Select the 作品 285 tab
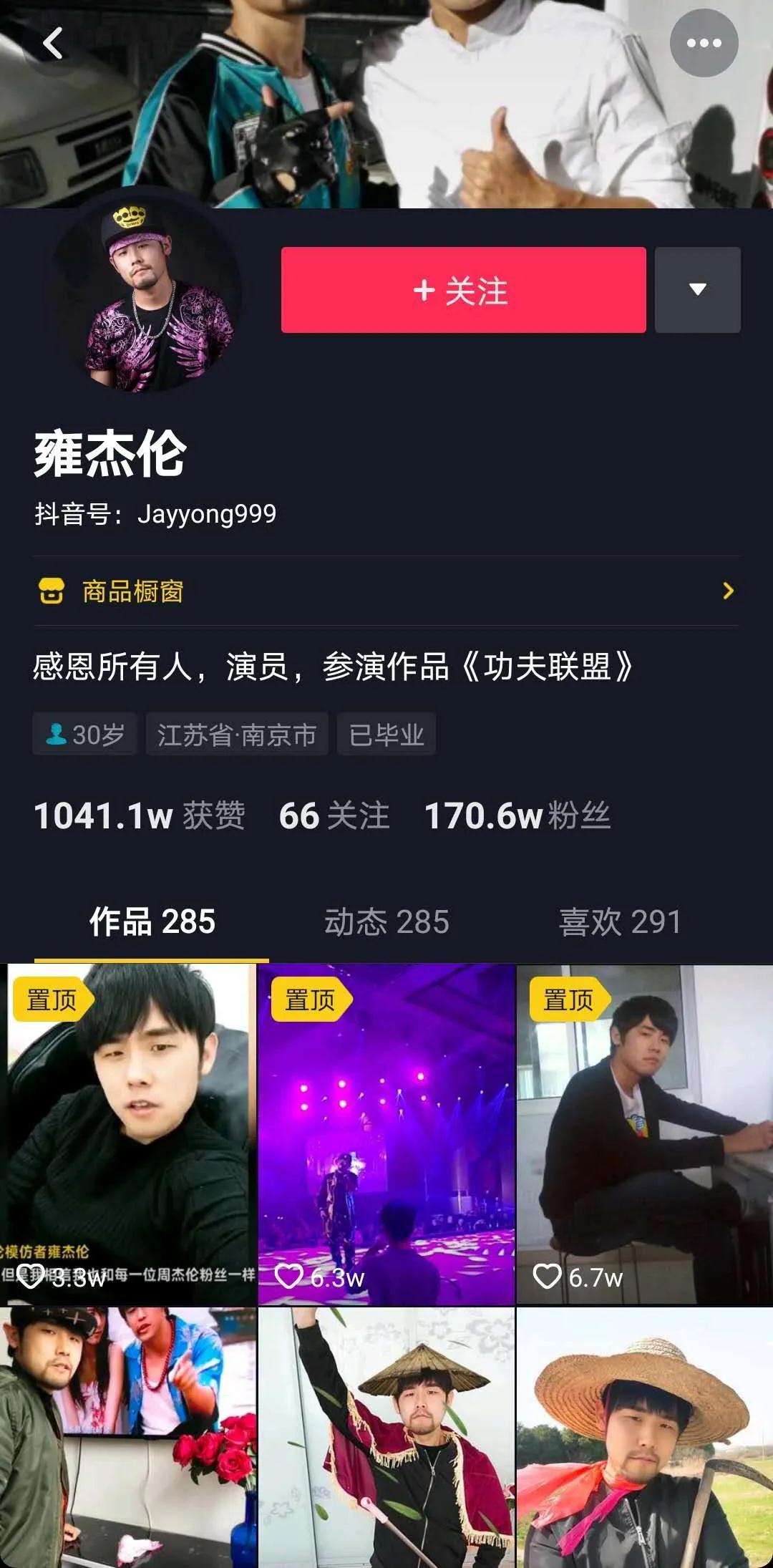Screen dimensions: 773x1568 (x=152, y=922)
